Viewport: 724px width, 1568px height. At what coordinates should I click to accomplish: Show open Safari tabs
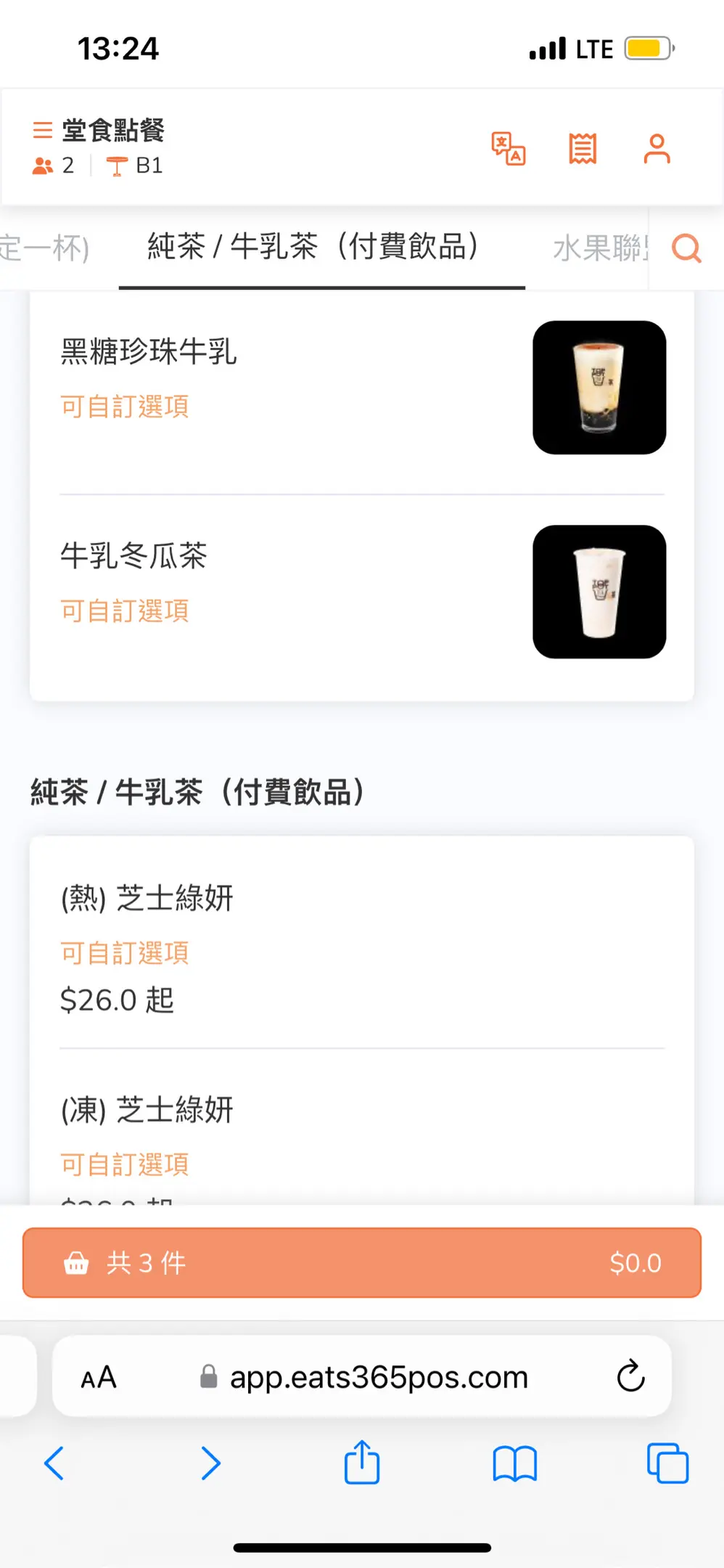(667, 1463)
